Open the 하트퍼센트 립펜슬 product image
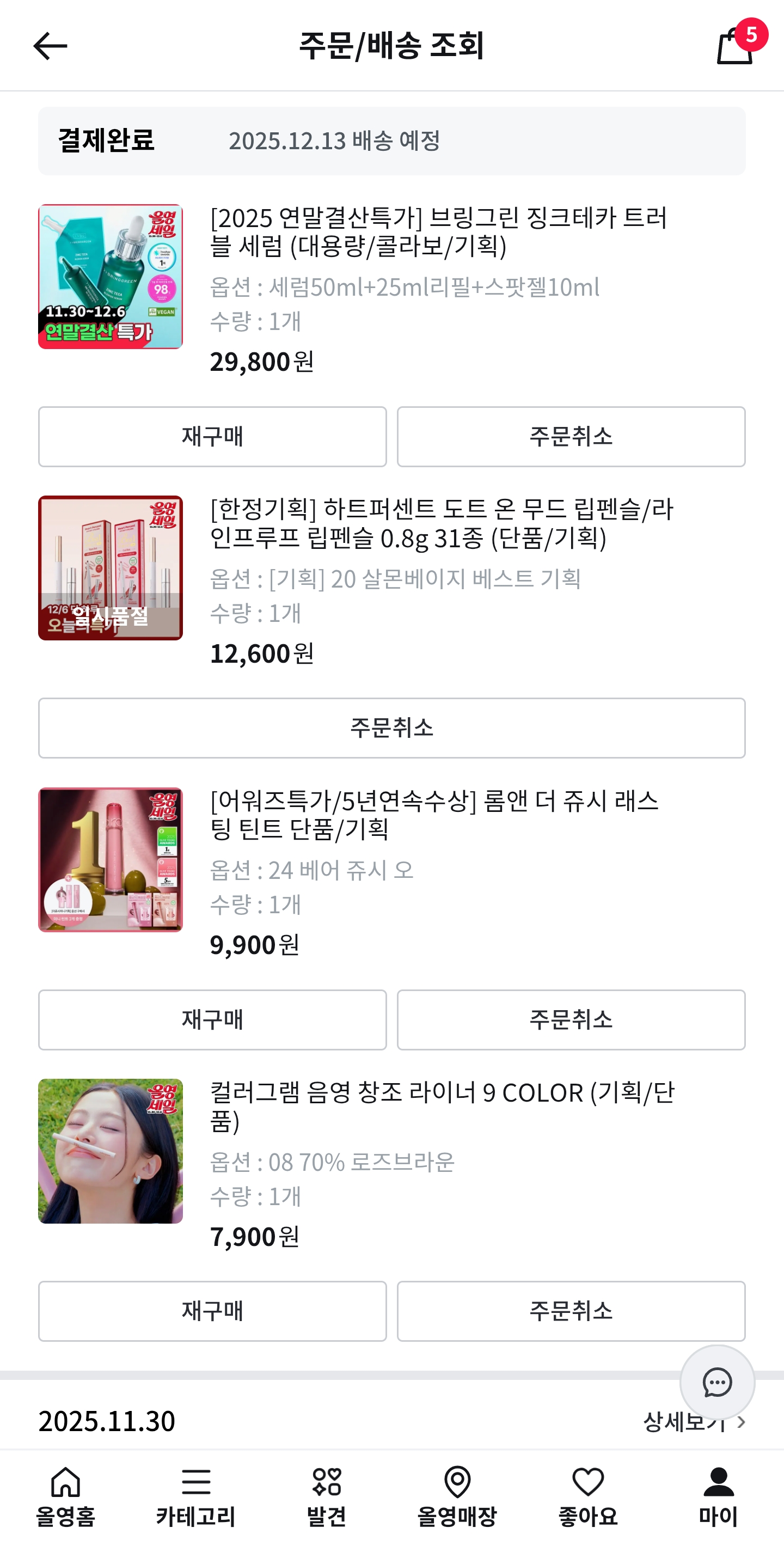The height and width of the screenshot is (1546, 784). (111, 568)
